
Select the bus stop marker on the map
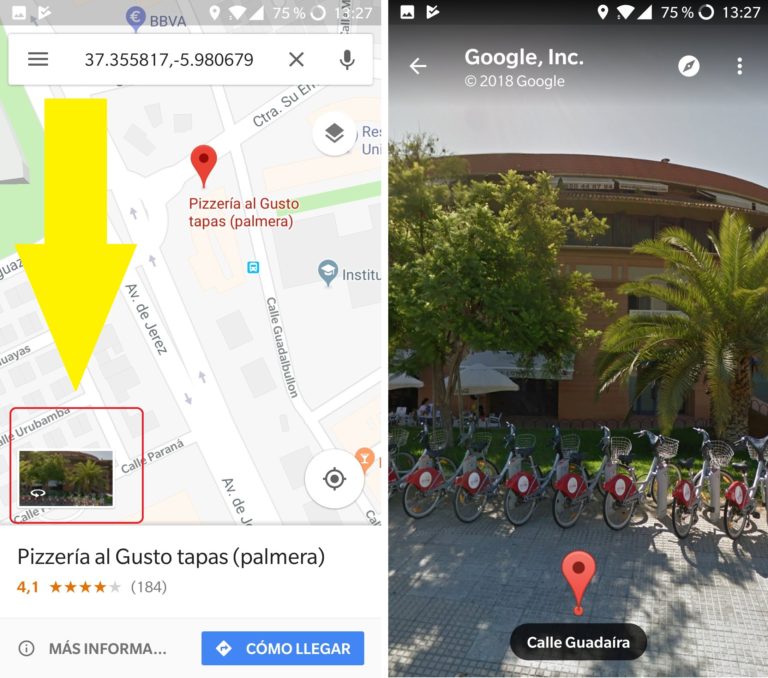click(x=253, y=267)
